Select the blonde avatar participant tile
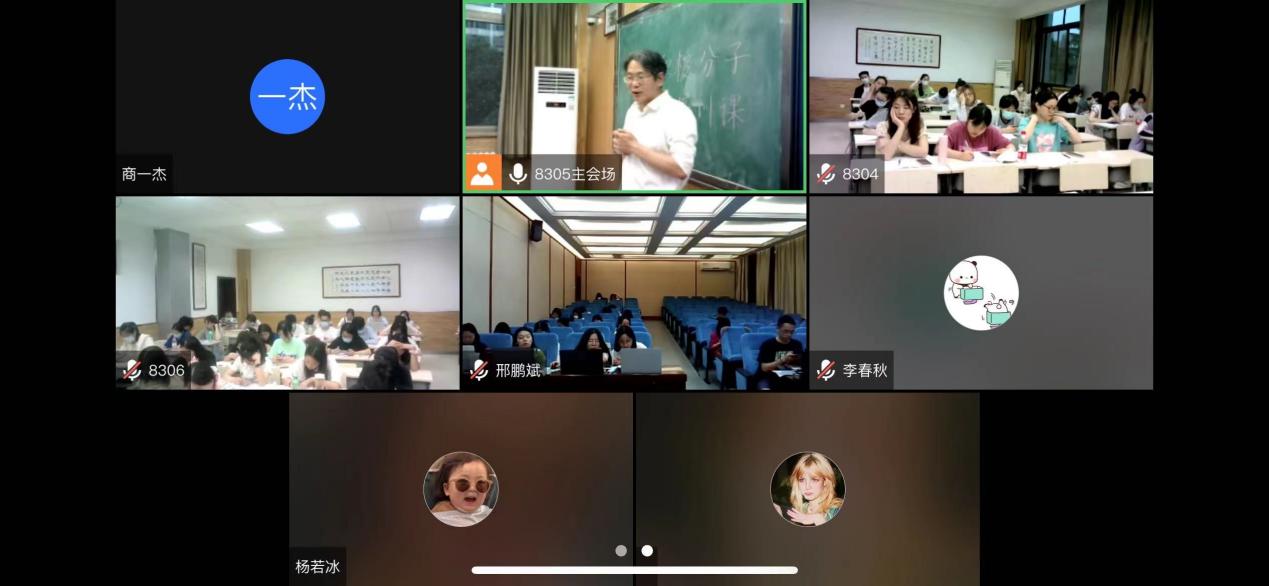 tap(807, 488)
